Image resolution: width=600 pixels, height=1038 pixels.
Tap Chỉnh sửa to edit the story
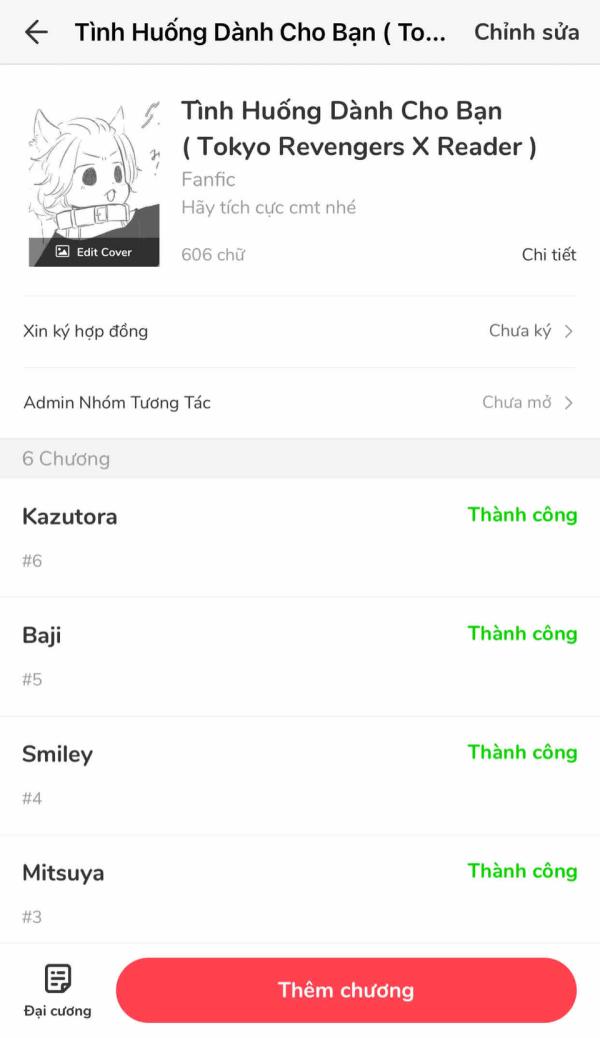526,32
